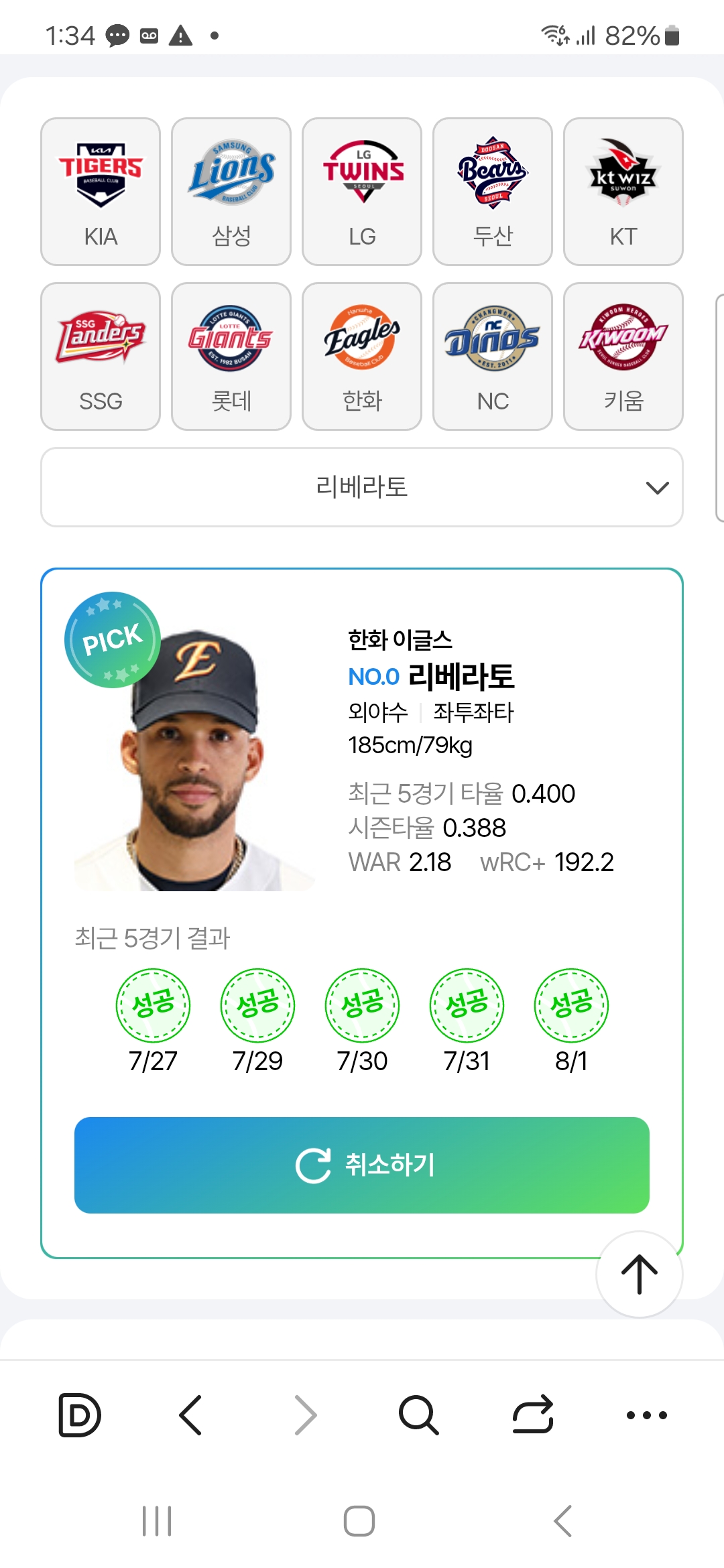Viewport: 724px width, 1568px height.
Task: Choose the SSG Landers team tile
Action: [x=101, y=356]
